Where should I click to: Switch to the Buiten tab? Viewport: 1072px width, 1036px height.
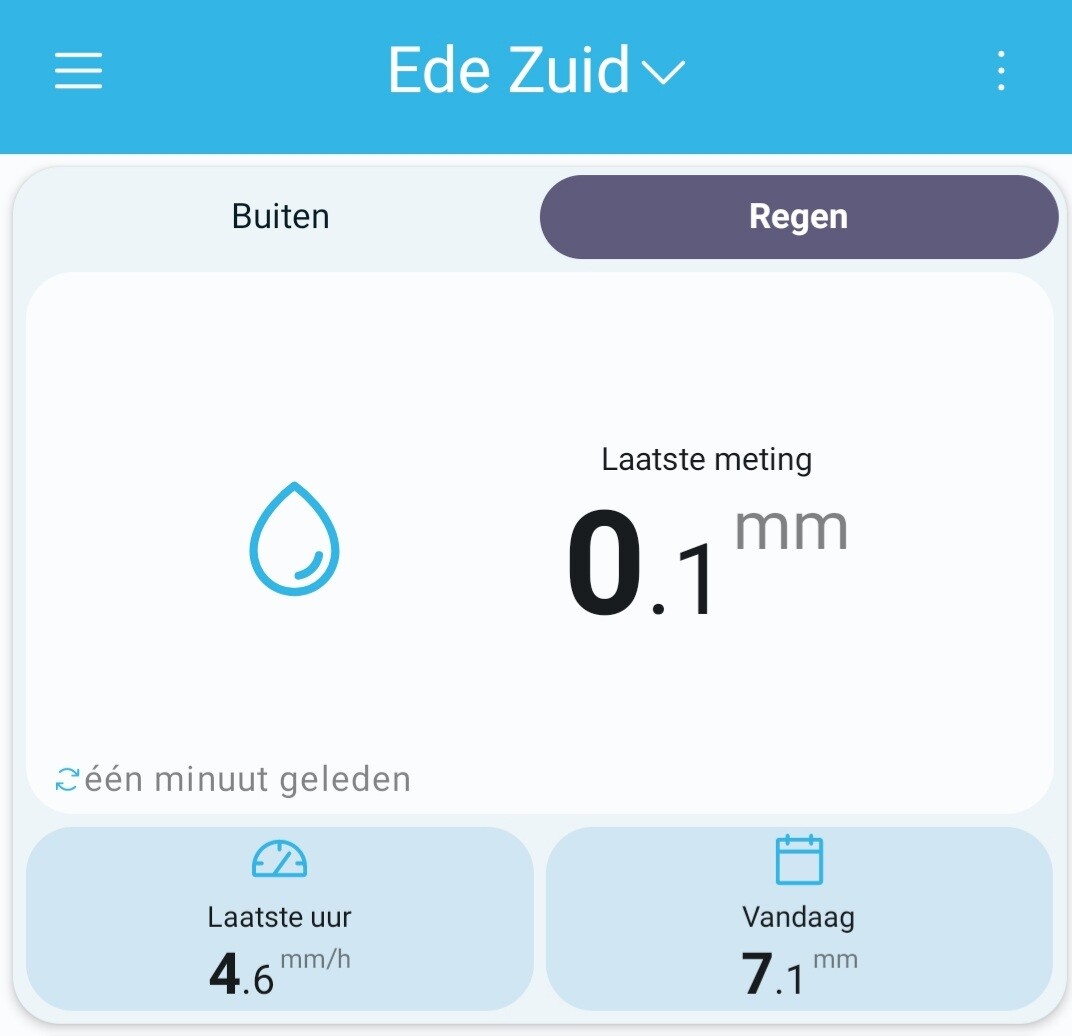click(x=280, y=216)
